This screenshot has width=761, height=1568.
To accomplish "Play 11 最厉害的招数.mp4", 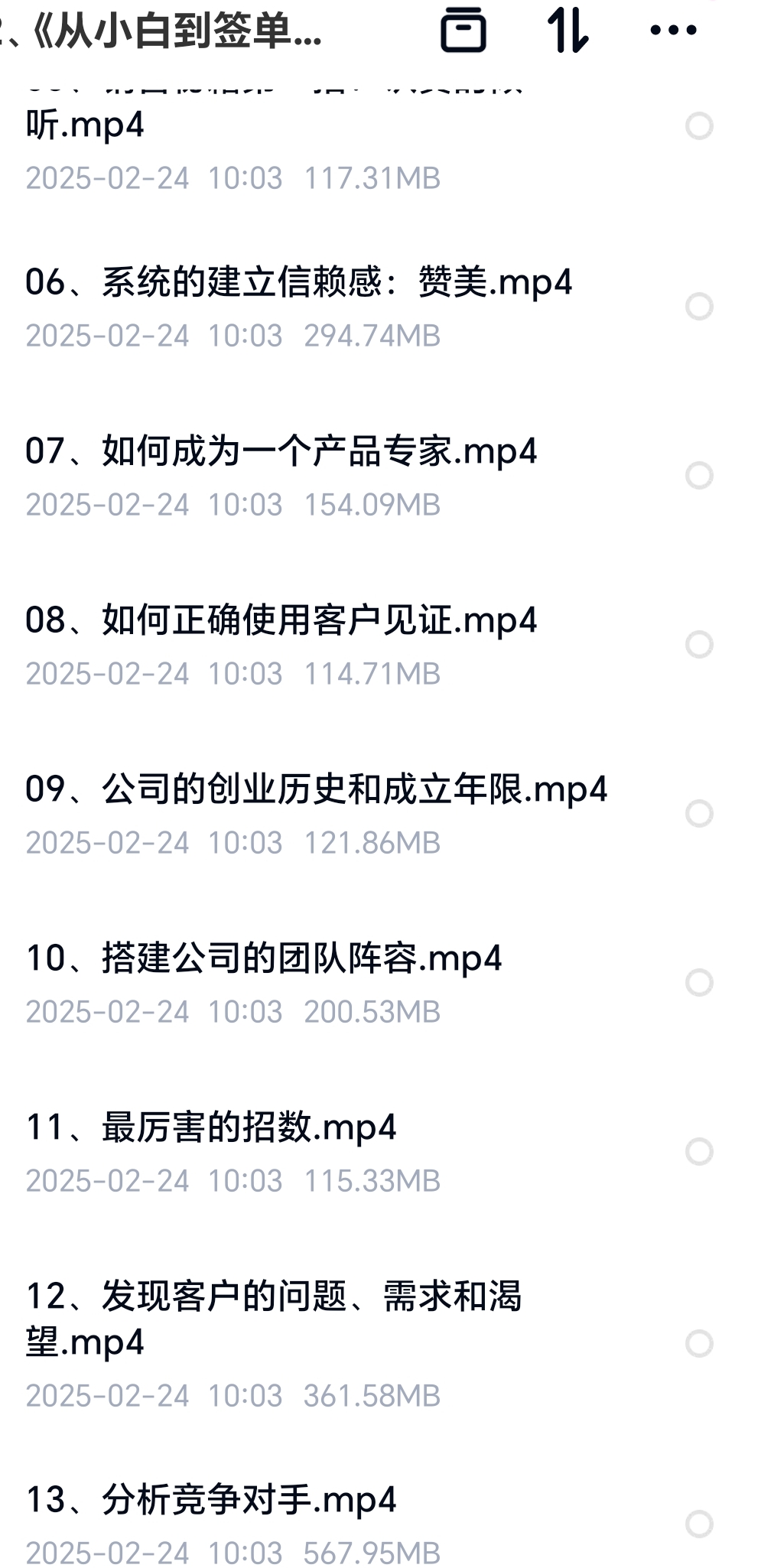I will click(210, 1127).
